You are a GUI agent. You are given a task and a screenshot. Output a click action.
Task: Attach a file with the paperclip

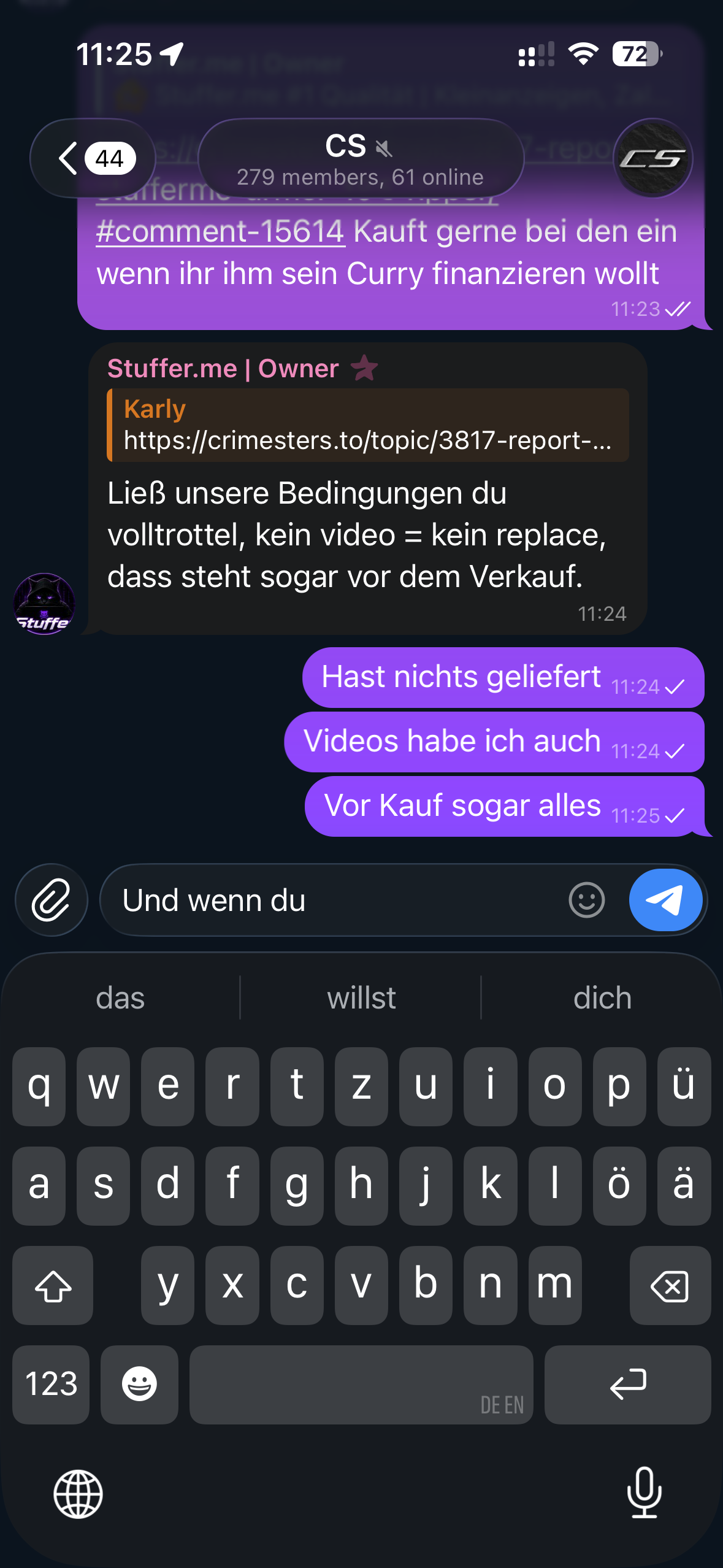pos(52,900)
